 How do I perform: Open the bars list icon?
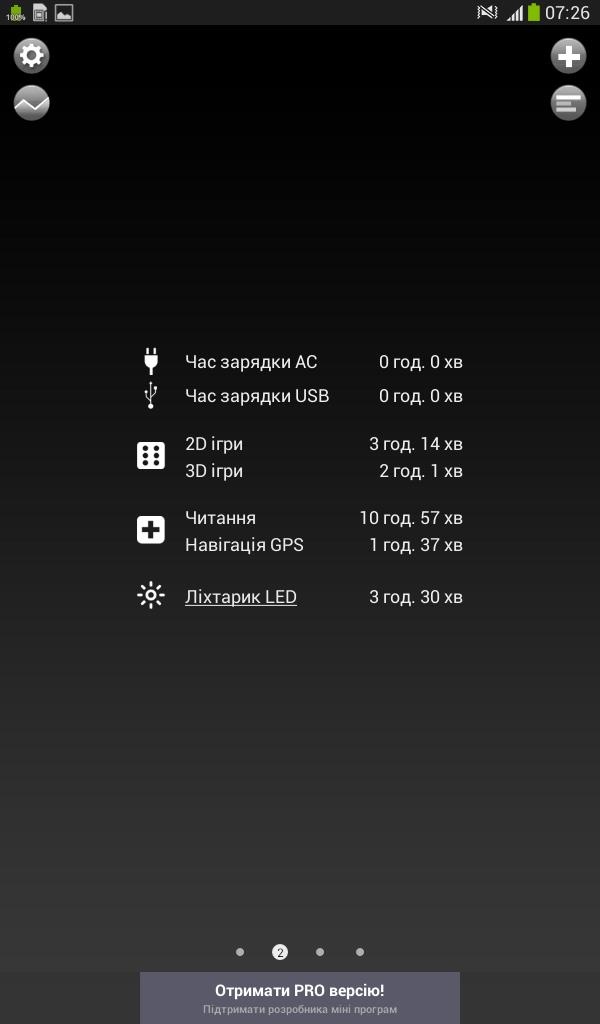pos(568,103)
